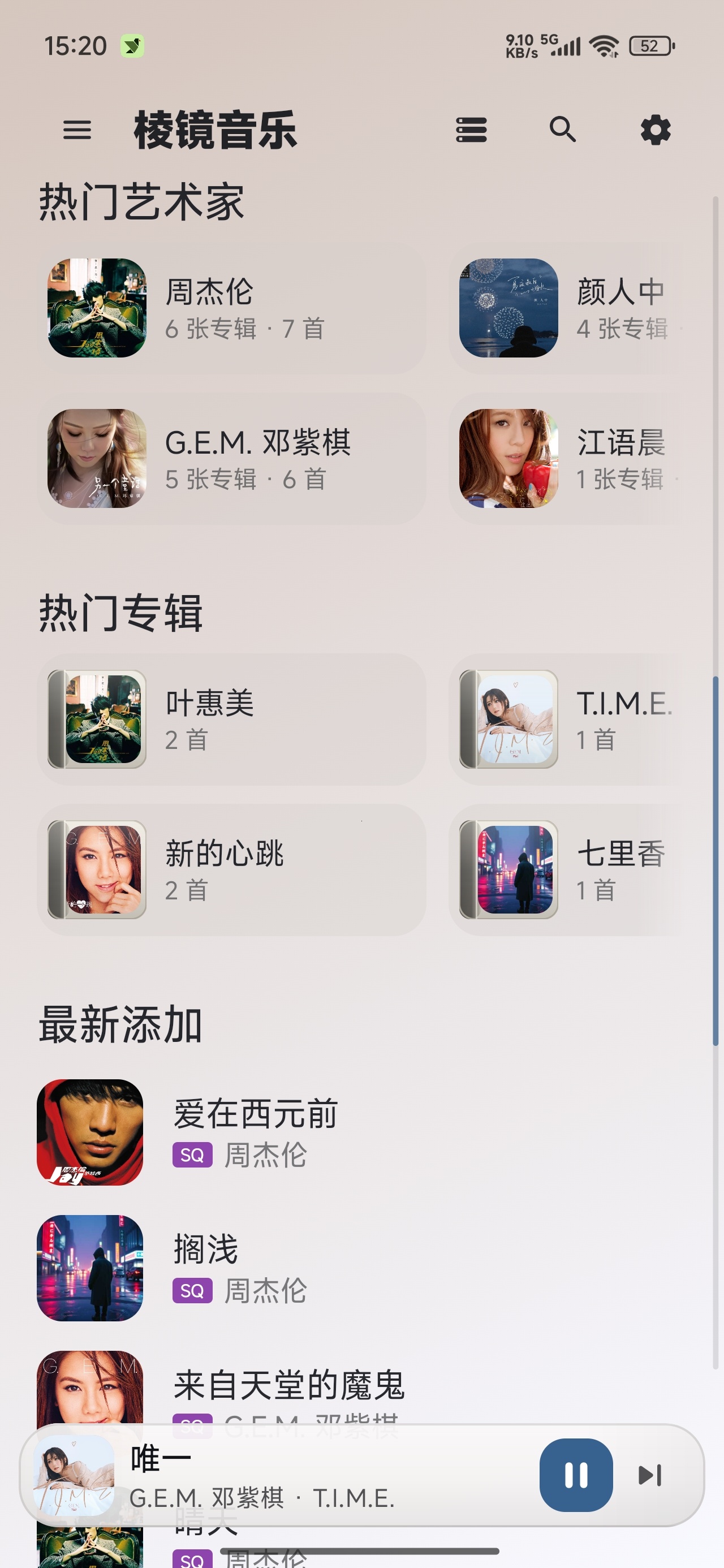
Task: Open the playlist queue icon in the top bar
Action: coord(471,130)
